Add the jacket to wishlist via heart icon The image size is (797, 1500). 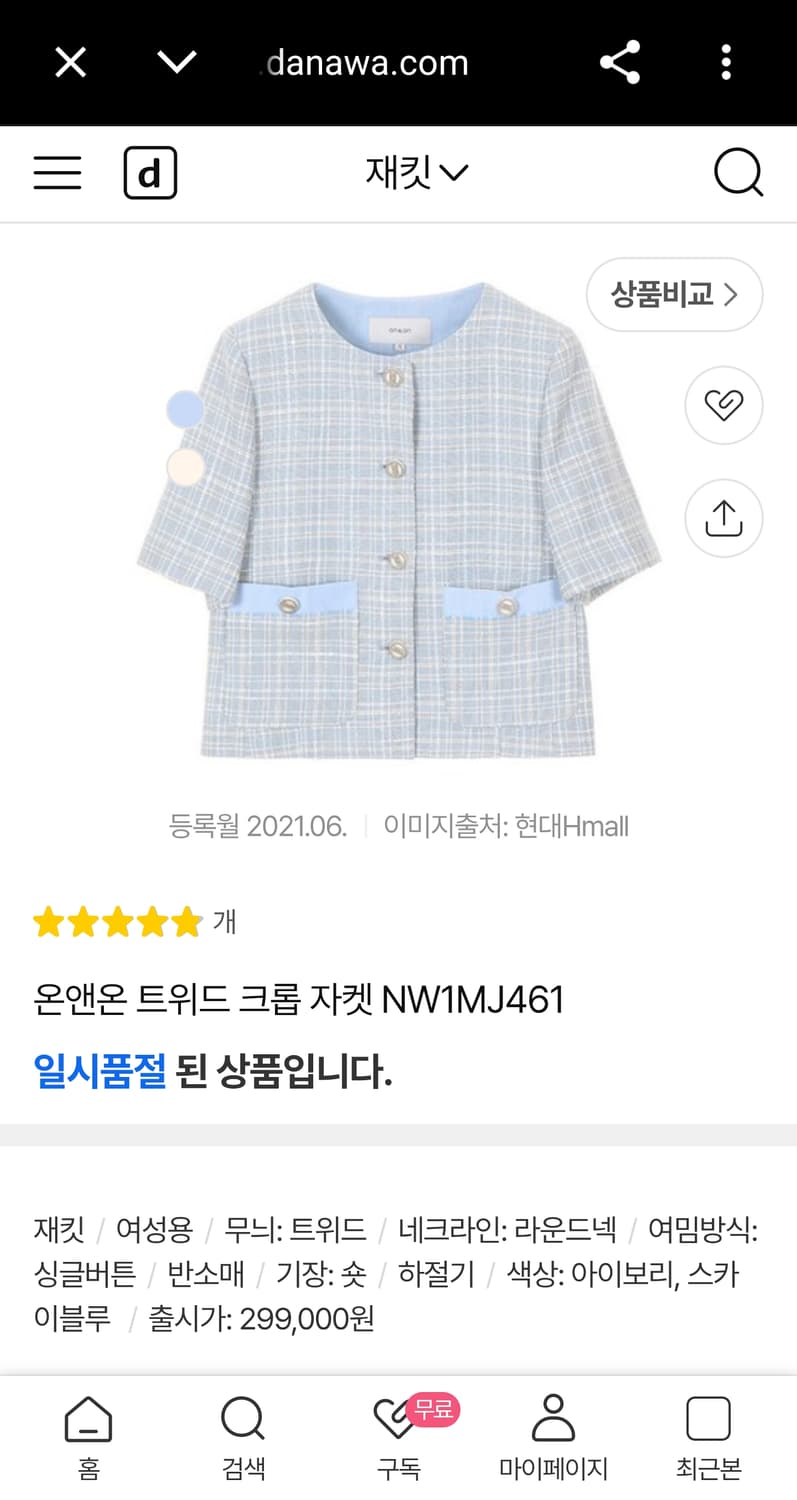(x=723, y=405)
